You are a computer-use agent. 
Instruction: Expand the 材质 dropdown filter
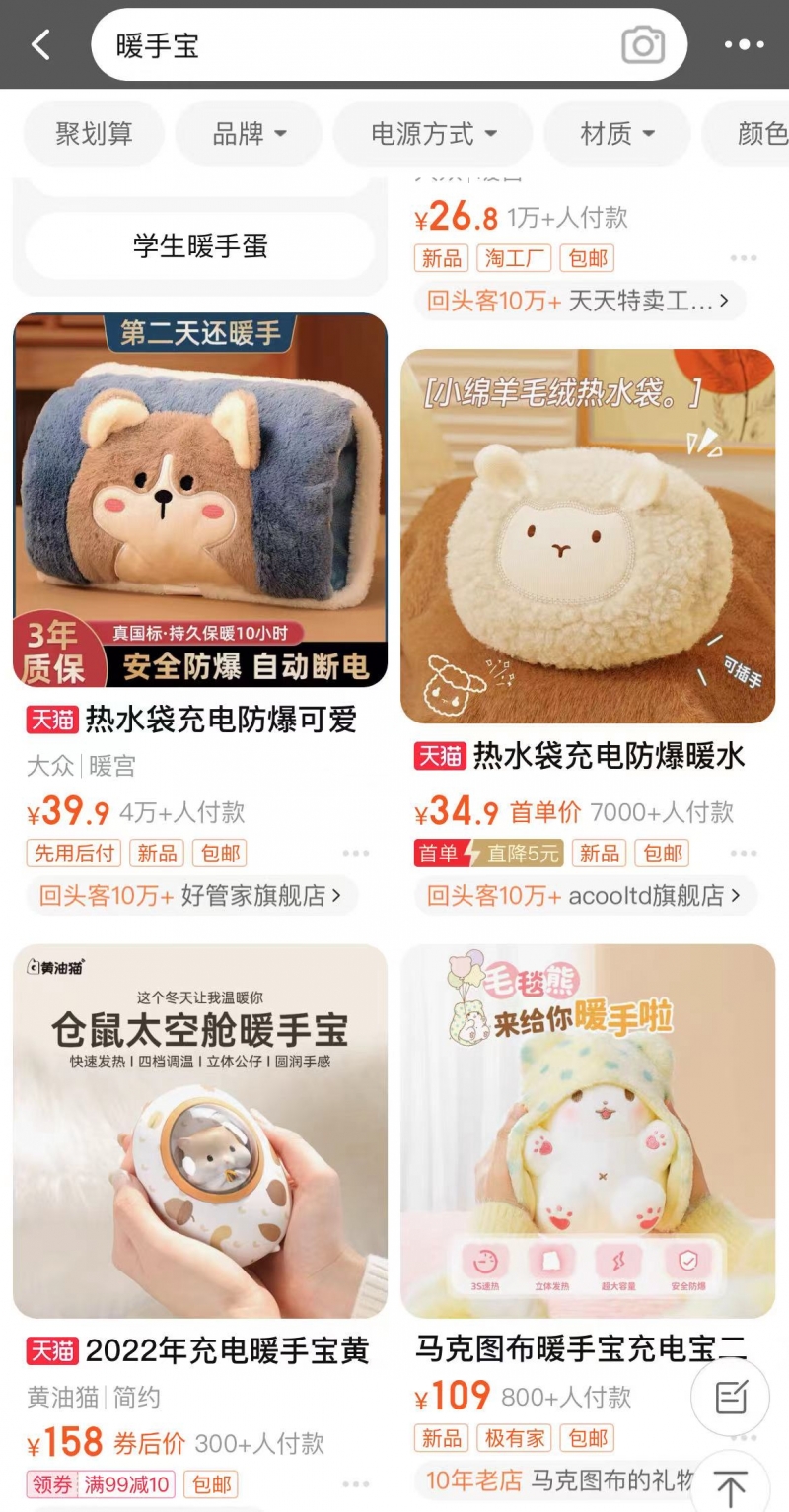point(617,134)
